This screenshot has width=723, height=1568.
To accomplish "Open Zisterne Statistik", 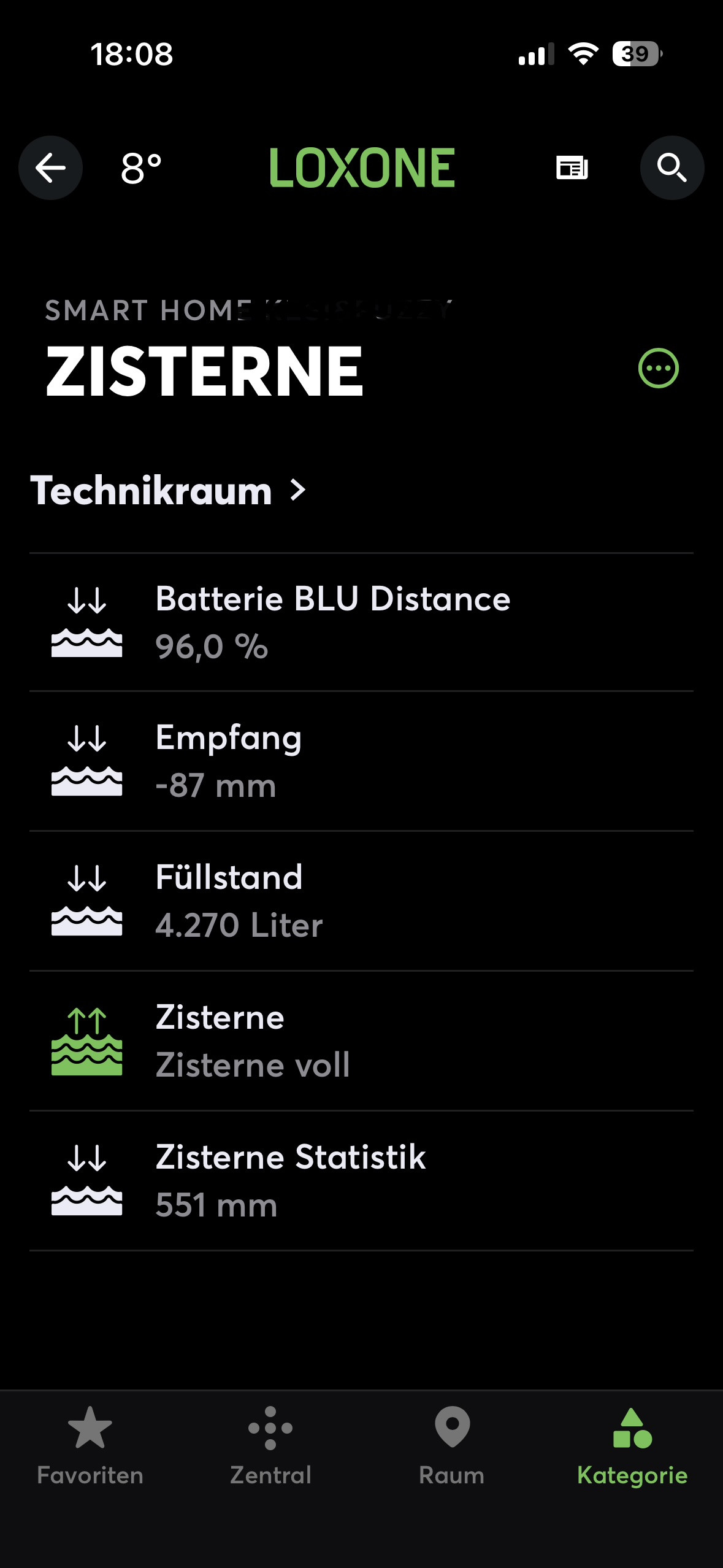I will (361, 1181).
